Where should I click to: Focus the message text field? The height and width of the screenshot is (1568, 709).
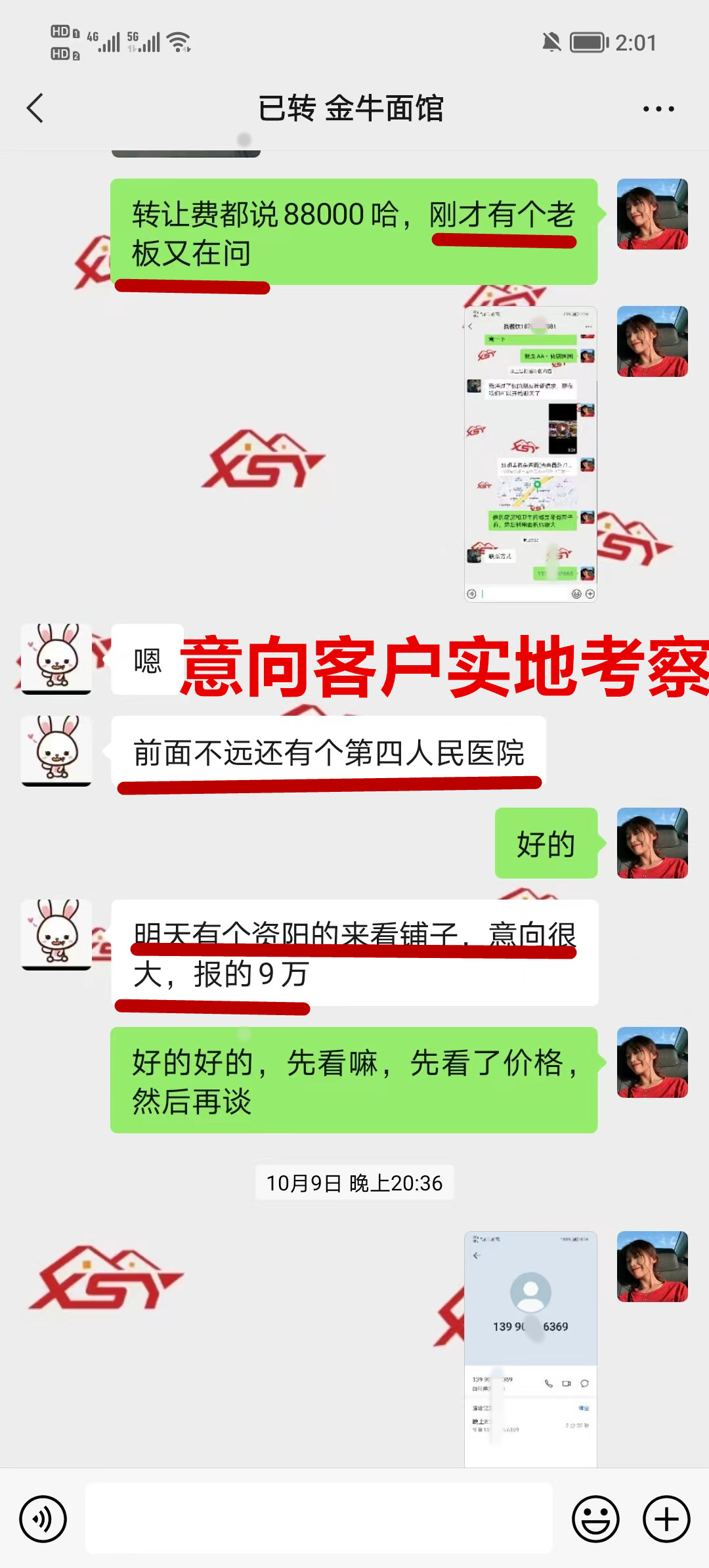click(319, 1518)
